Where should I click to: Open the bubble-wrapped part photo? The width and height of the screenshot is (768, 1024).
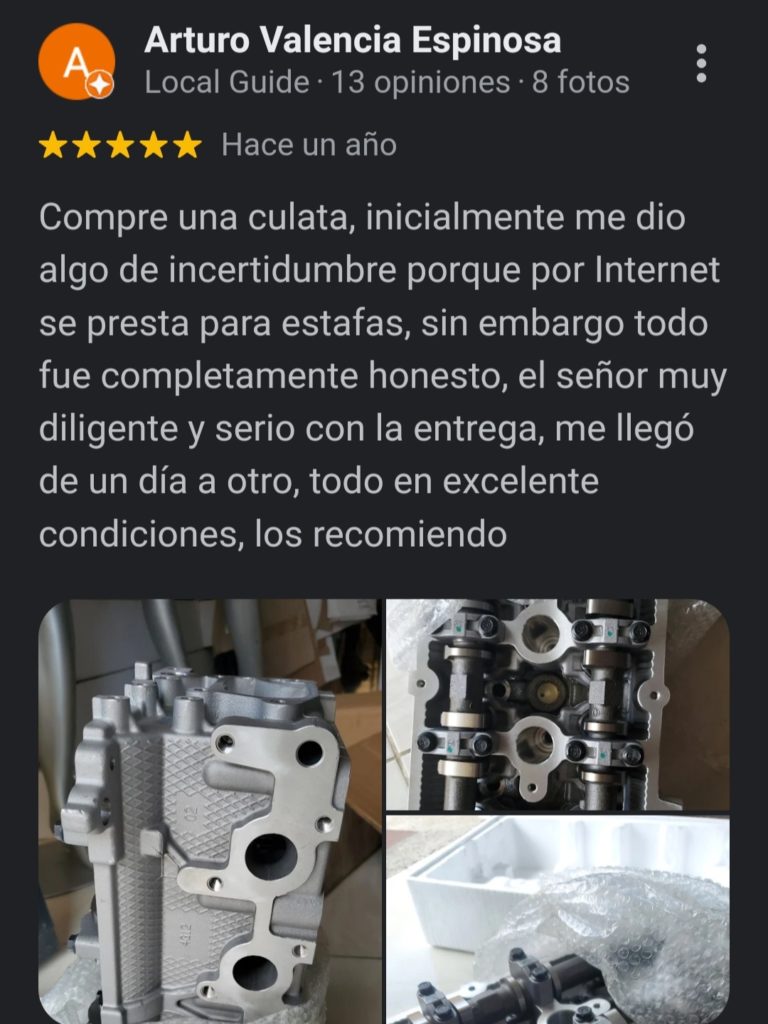coord(557,918)
